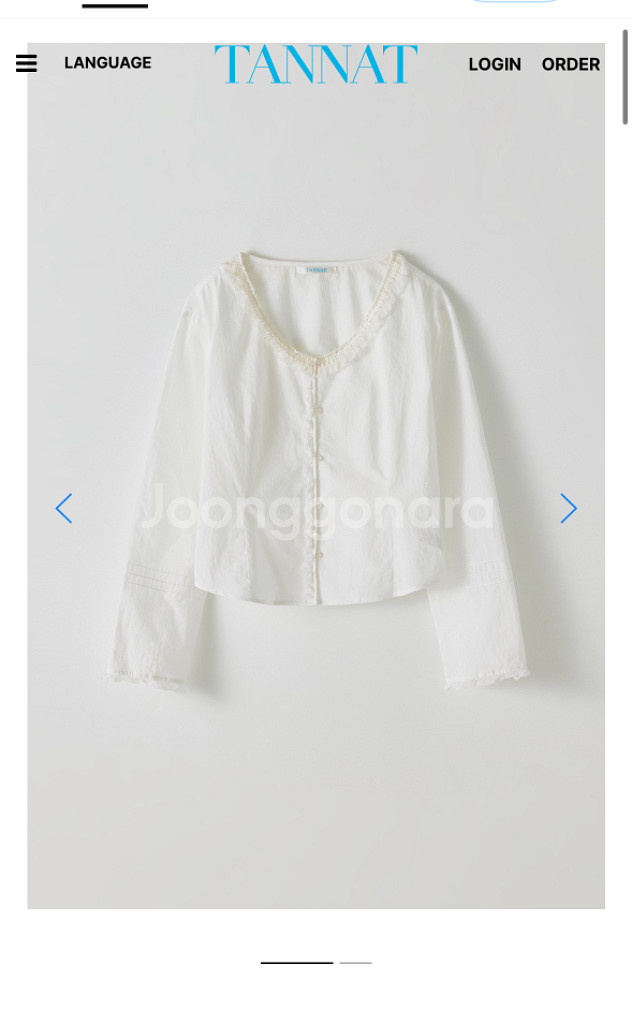632x1024 pixels.
Task: Open the LANGUAGE selector
Action: [x=108, y=63]
